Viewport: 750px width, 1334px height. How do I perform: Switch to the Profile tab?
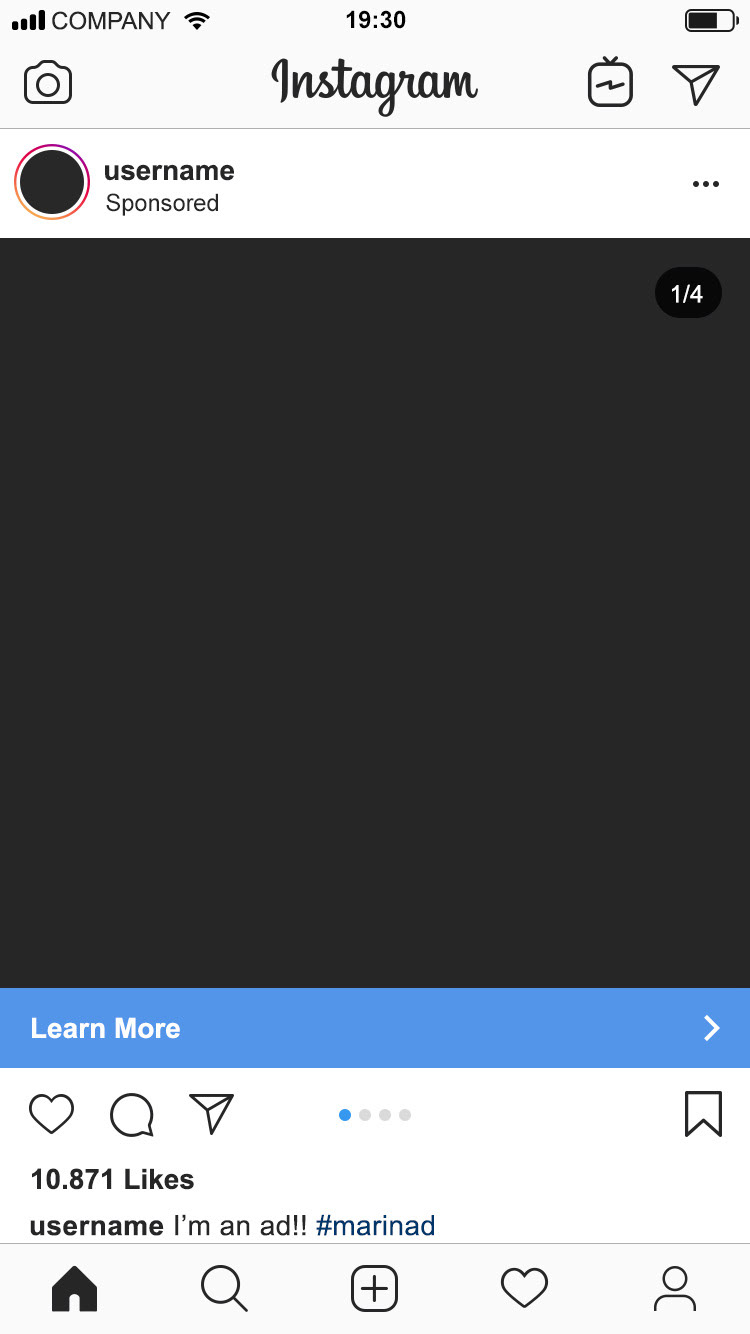point(675,1288)
